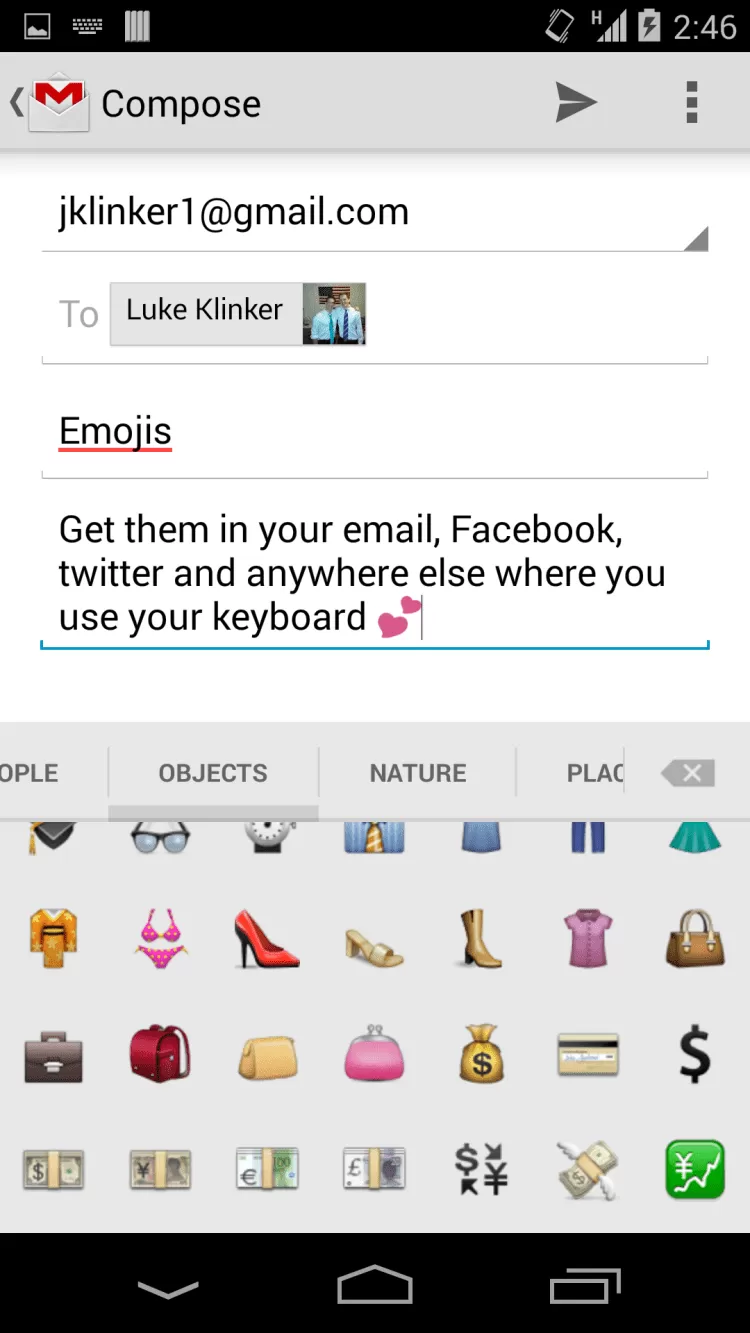Delete last character with keyboard backspace
Viewport: 750px width, 1333px height.
point(688,773)
